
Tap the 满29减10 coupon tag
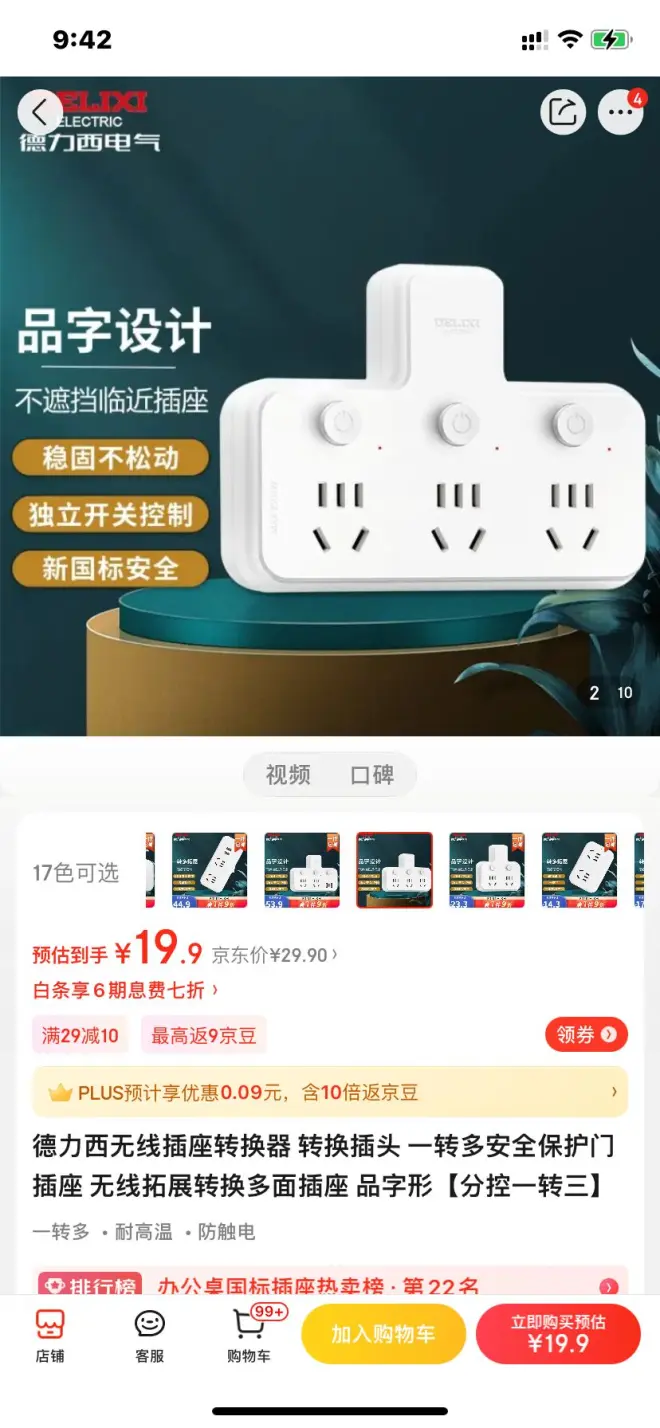coord(80,1035)
